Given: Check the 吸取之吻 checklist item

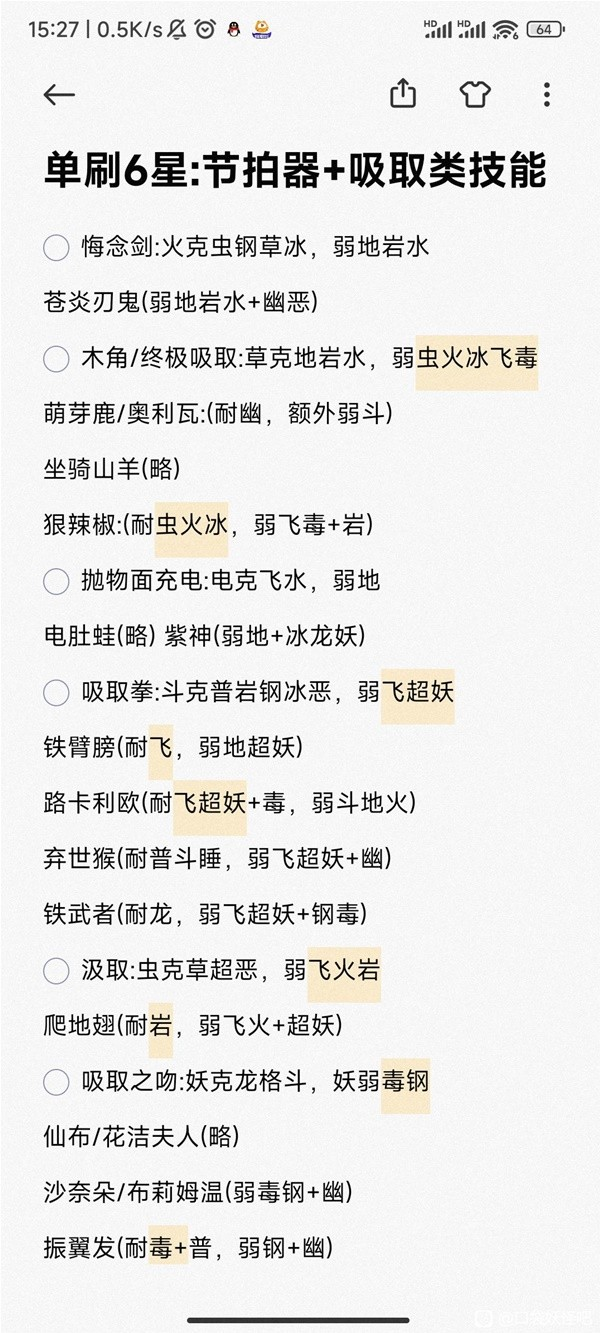Looking at the screenshot, I should click(56, 1080).
